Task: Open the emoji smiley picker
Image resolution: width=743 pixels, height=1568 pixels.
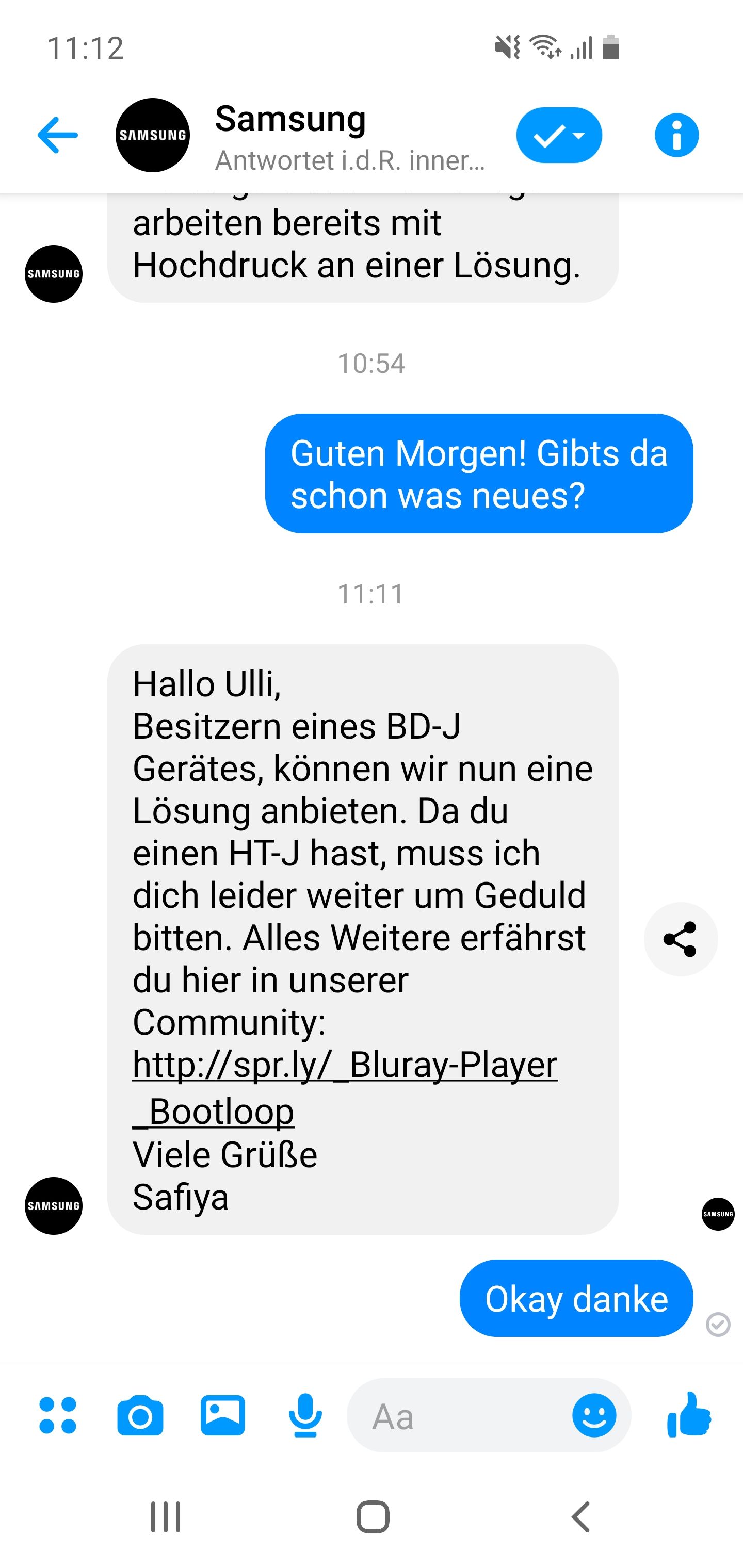Action: pyautogui.click(x=594, y=1415)
